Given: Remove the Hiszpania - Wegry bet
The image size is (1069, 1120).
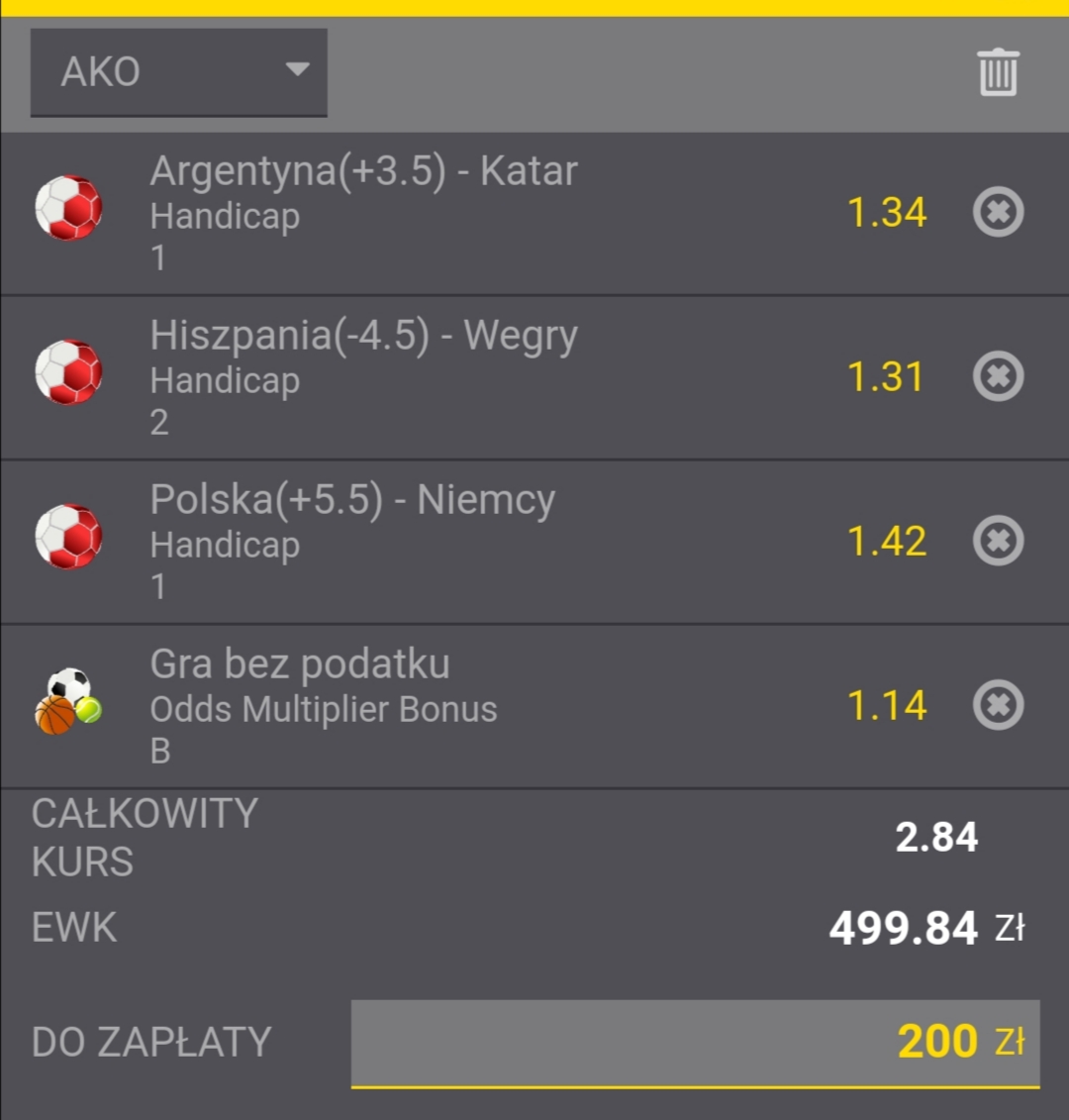Looking at the screenshot, I should 998,376.
